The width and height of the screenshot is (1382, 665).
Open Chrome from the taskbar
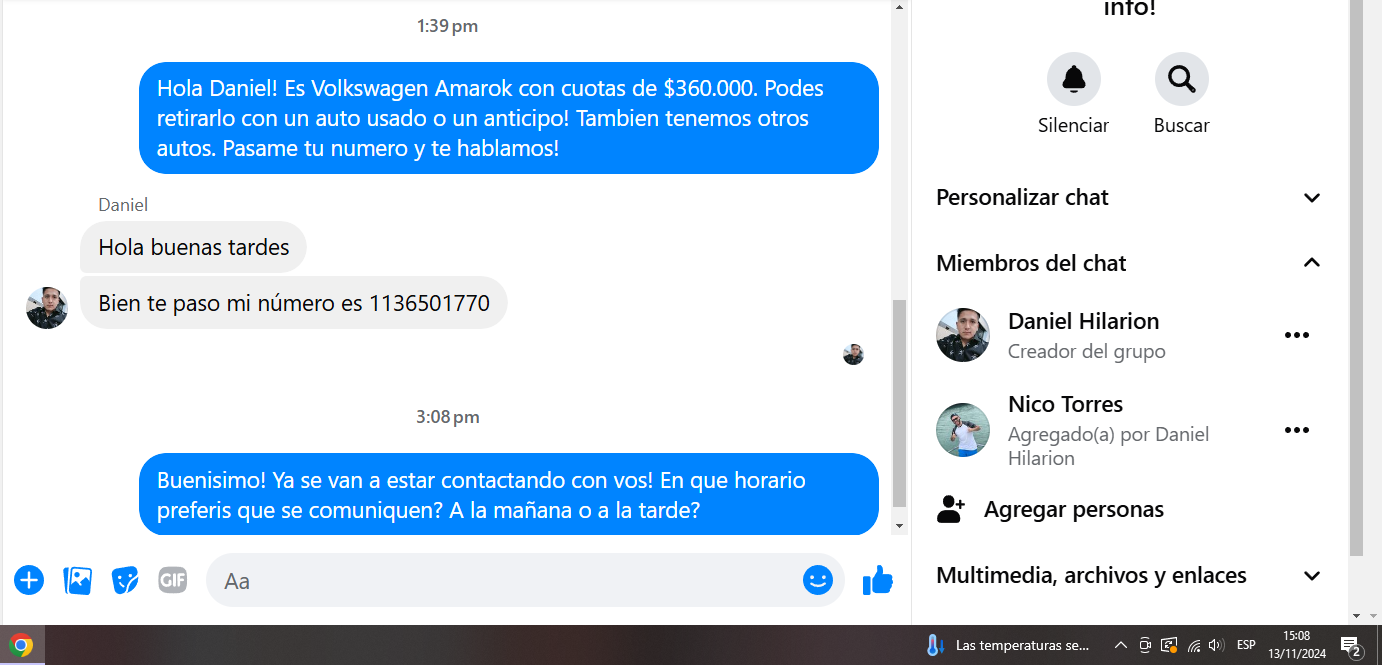pyautogui.click(x=21, y=645)
